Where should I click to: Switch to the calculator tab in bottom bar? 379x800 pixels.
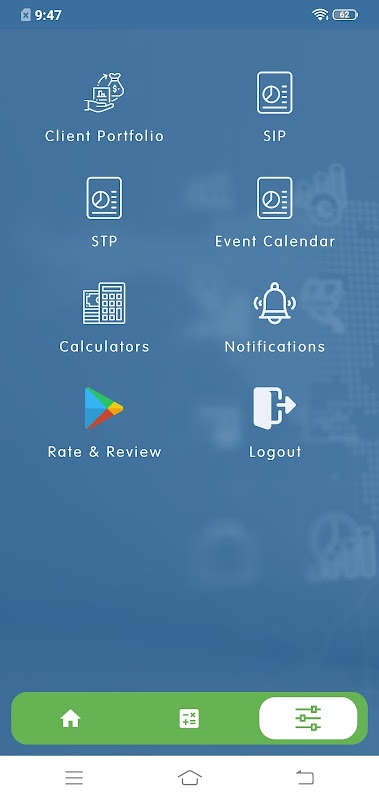tap(189, 719)
